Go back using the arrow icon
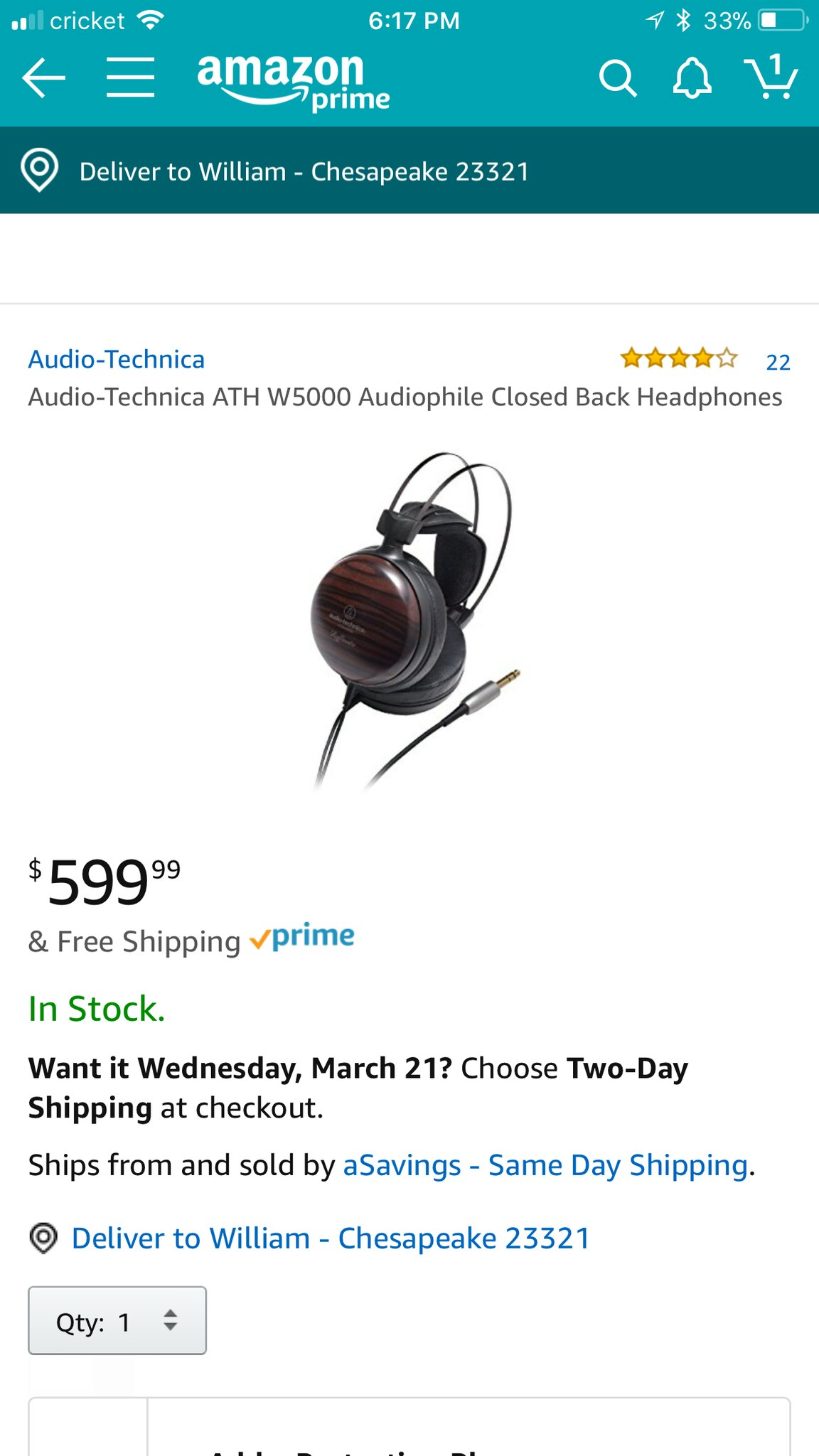This screenshot has width=819, height=1456. 44,77
